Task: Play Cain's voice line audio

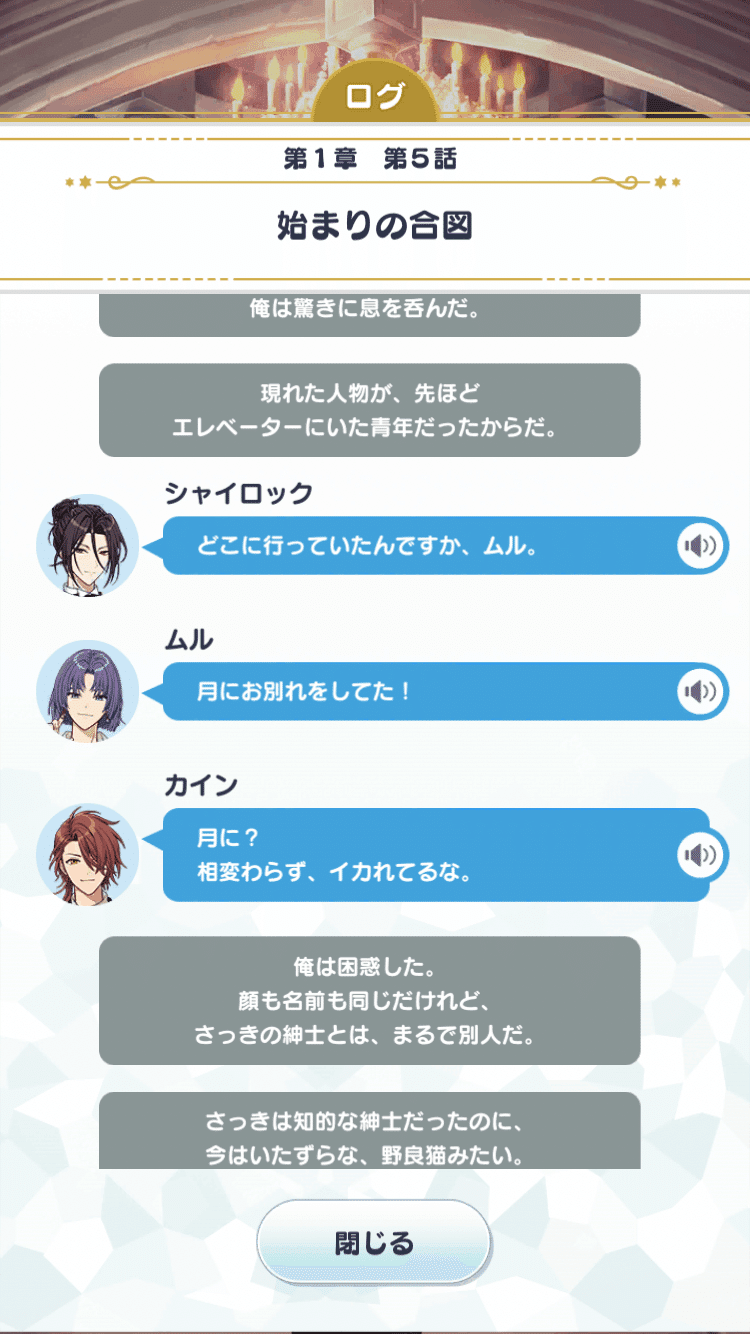Action: pos(700,854)
